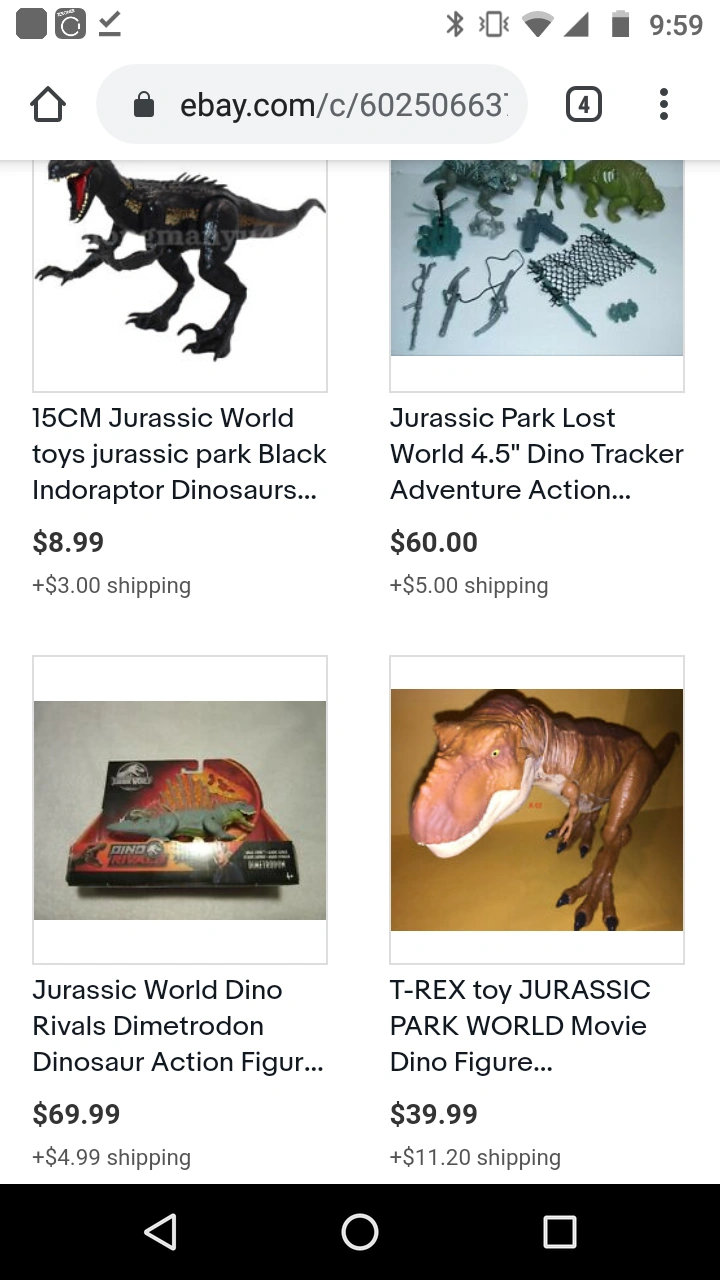Tap the Chrome home icon
The height and width of the screenshot is (1280, 720).
click(x=47, y=104)
